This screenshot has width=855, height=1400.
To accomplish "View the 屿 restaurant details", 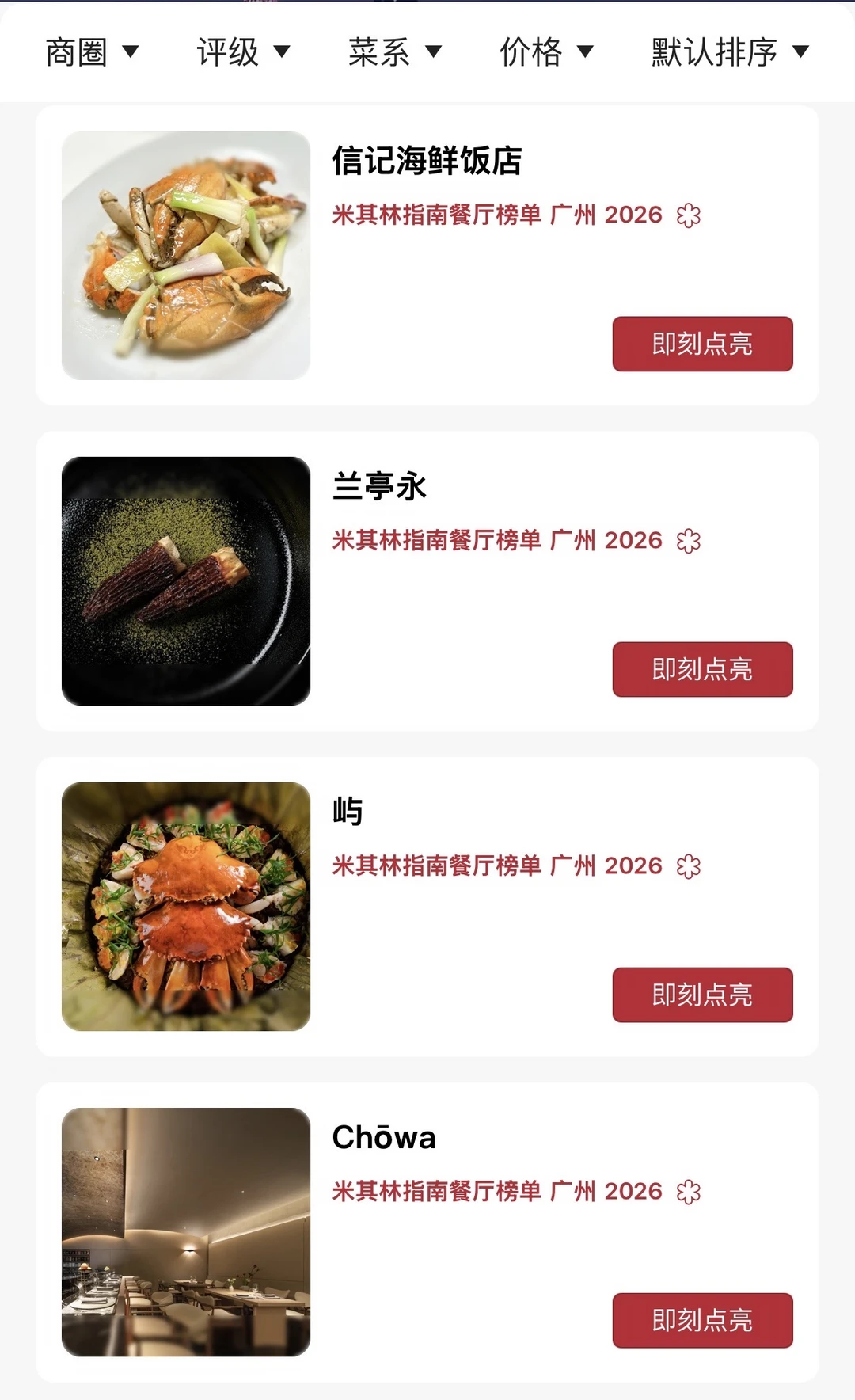I will (427, 906).
